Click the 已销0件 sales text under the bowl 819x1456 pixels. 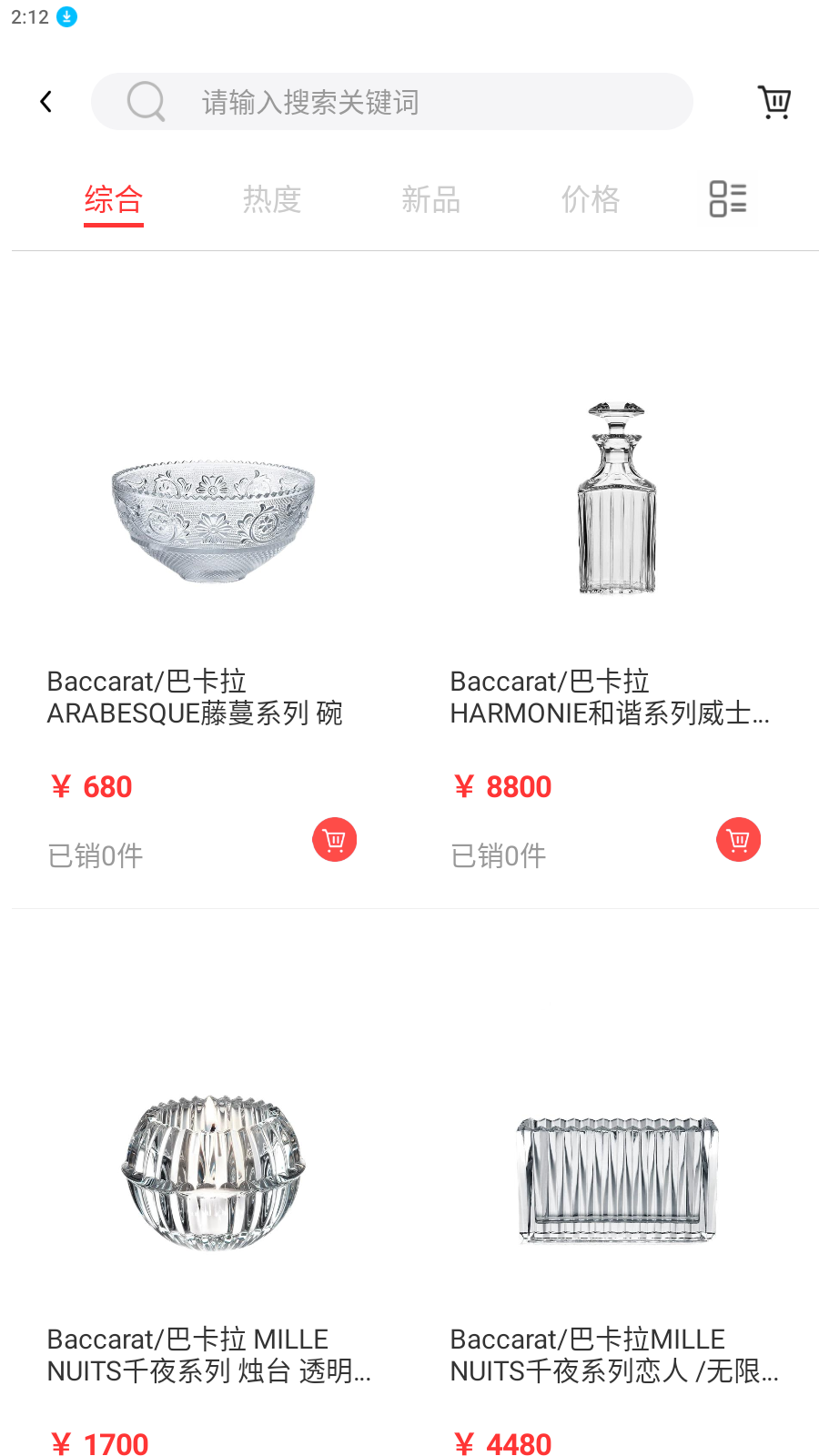(95, 854)
